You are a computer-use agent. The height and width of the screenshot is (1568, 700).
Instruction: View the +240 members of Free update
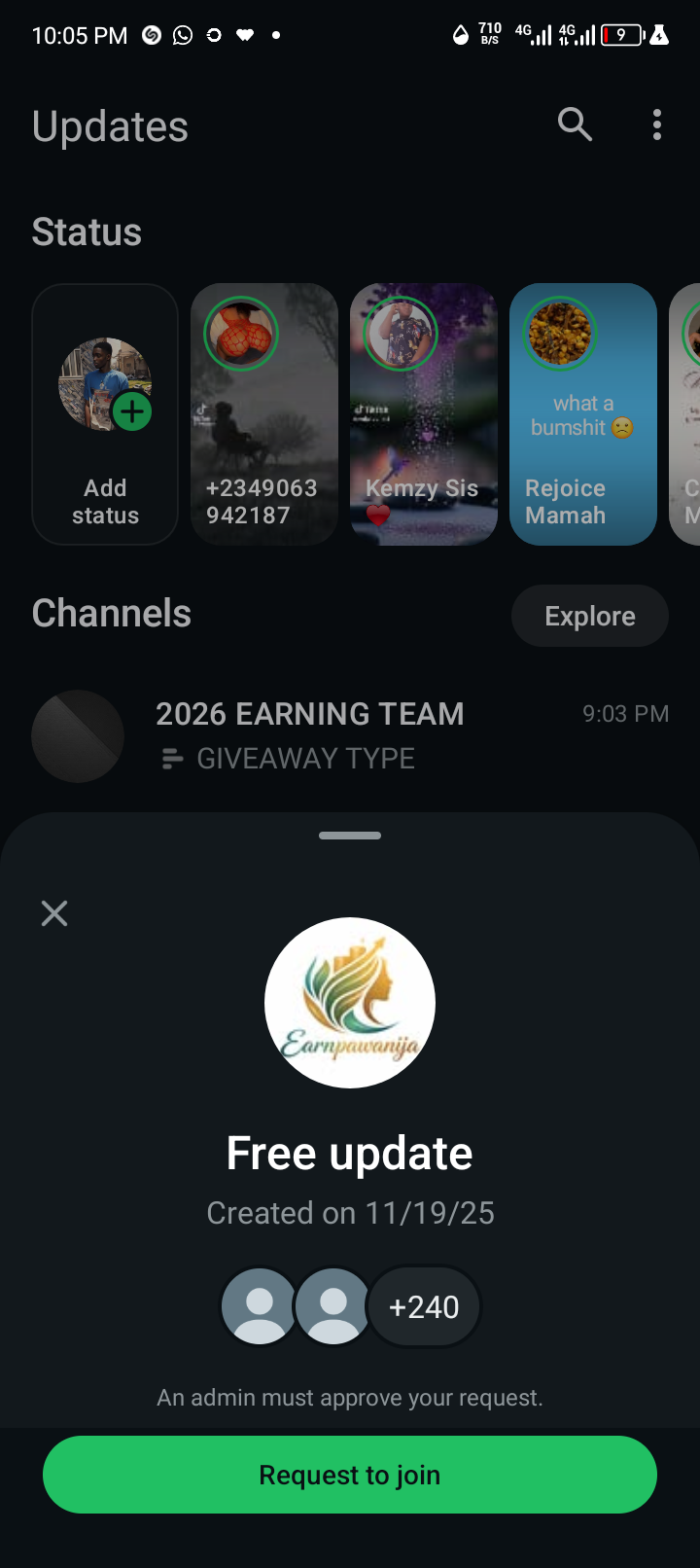pos(424,1307)
